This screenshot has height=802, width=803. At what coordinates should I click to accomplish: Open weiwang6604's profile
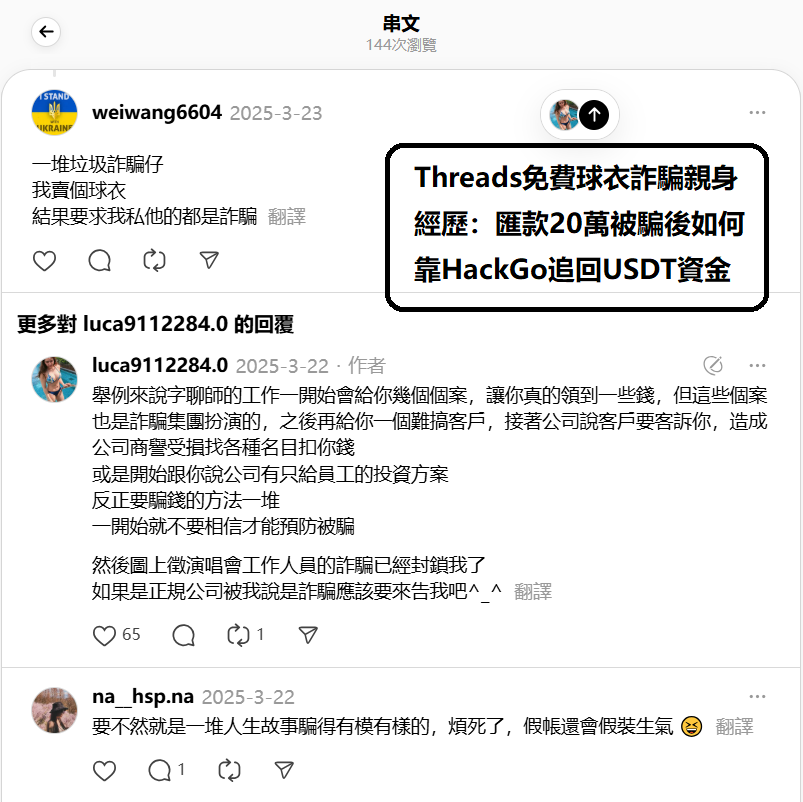156,112
